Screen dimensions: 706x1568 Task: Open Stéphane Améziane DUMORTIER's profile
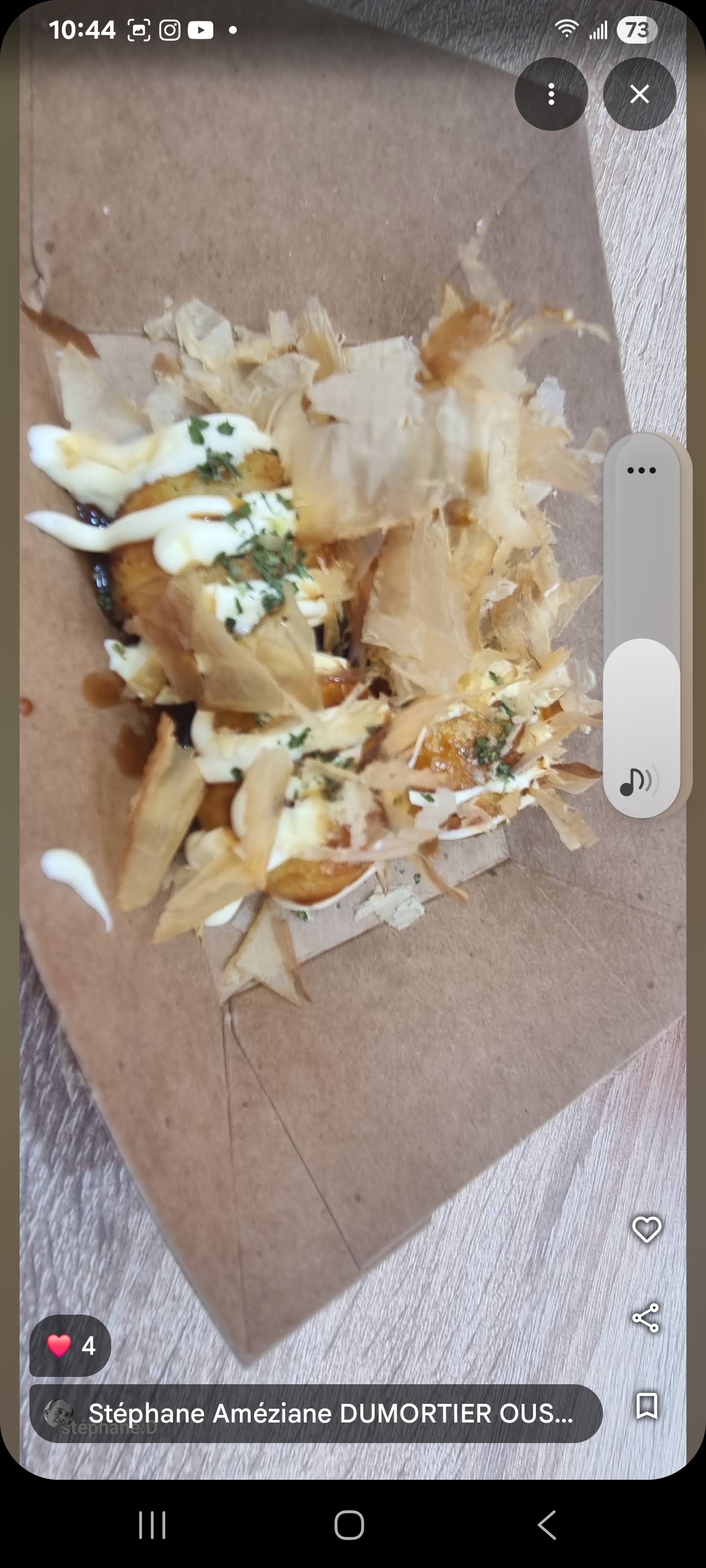tap(316, 1414)
